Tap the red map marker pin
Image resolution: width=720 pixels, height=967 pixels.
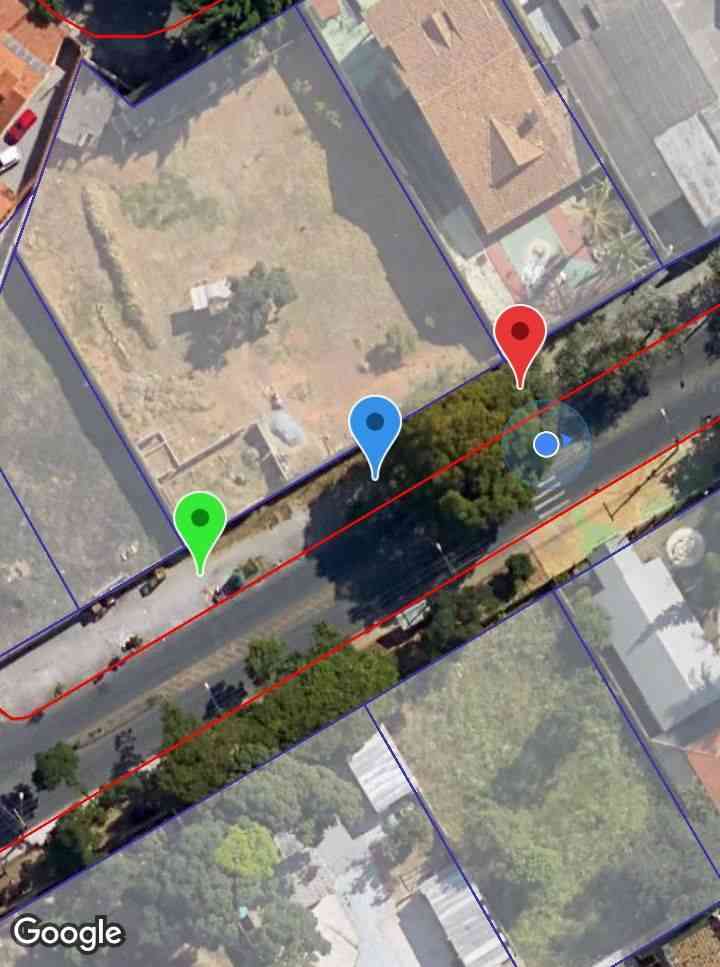point(520,335)
